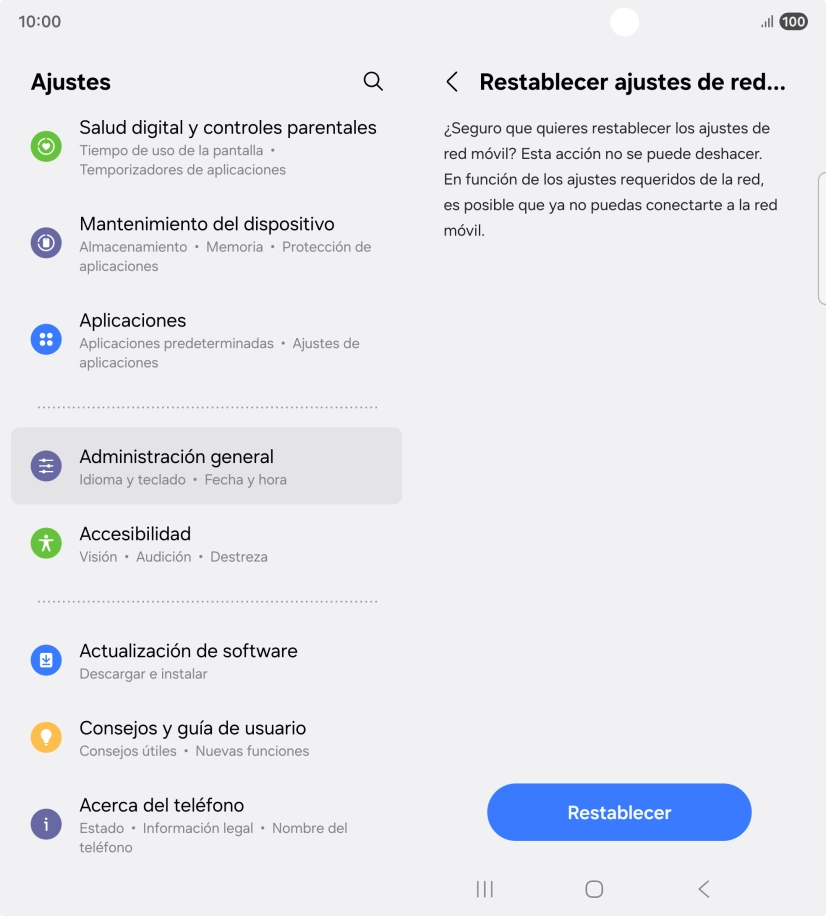Image resolution: width=826 pixels, height=916 pixels.
Task: Select Administración general
Action: pos(206,466)
